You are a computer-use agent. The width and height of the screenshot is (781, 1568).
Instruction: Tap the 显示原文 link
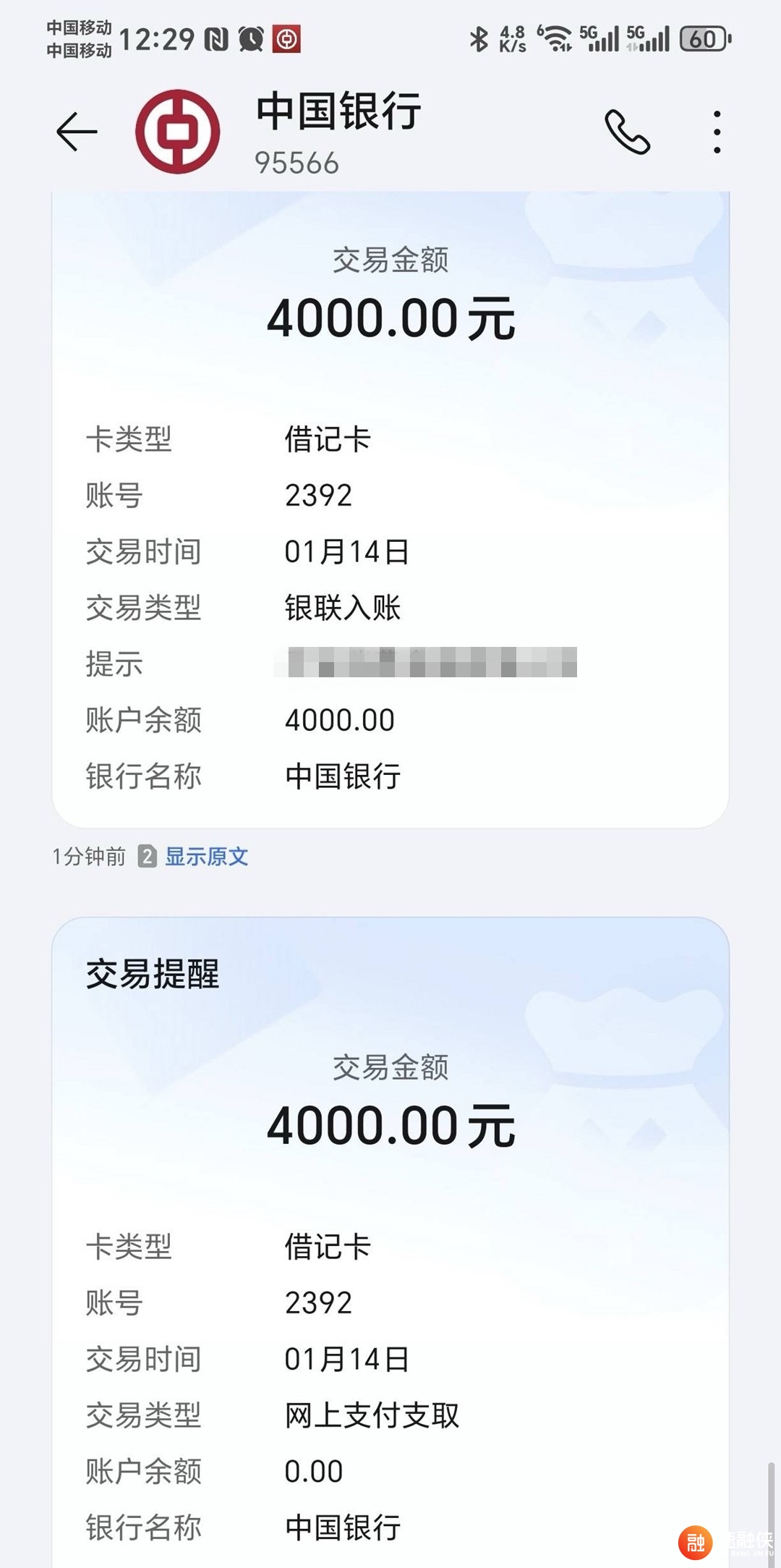click(206, 857)
